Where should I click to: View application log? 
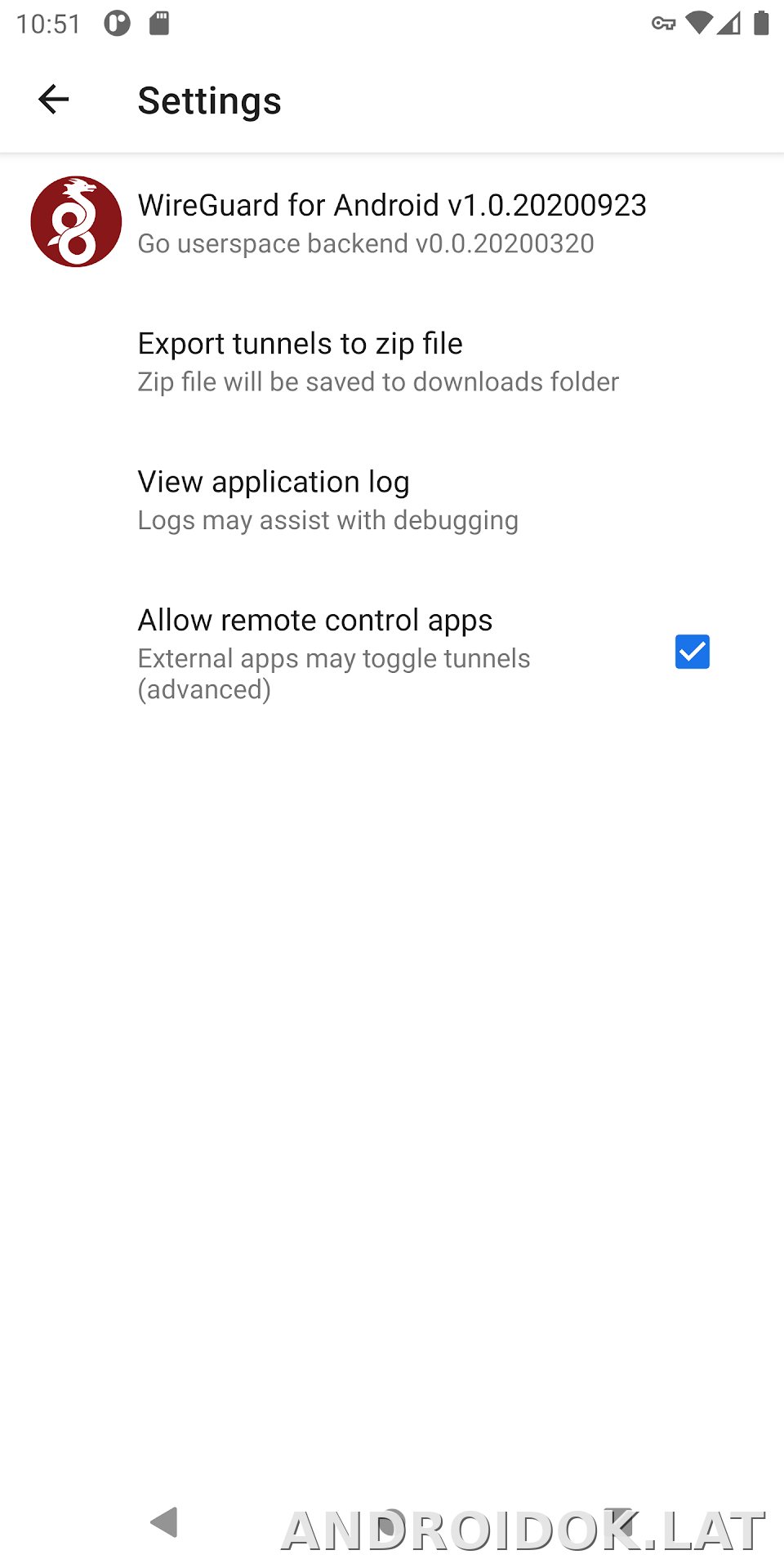[x=392, y=499]
